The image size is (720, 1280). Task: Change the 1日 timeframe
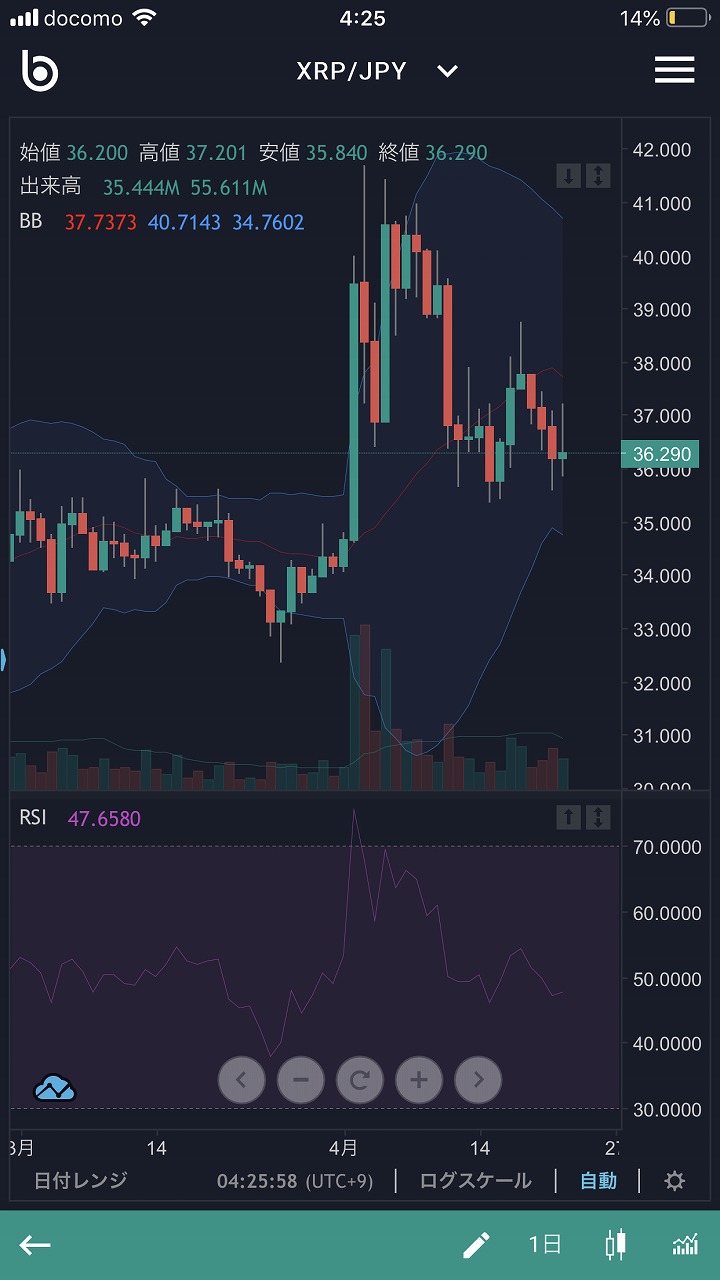(x=545, y=1244)
